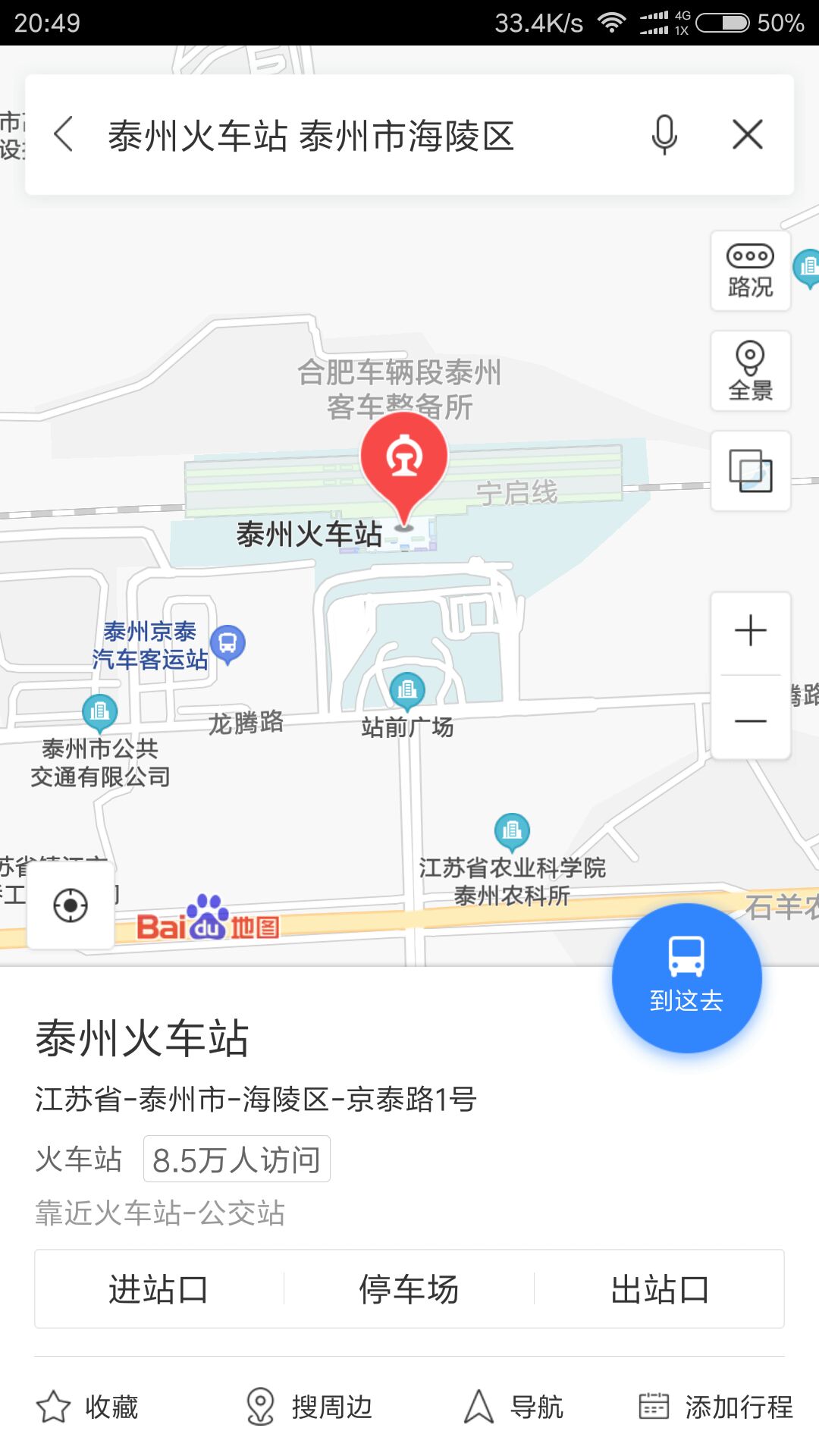819x1456 pixels.
Task: Start 导航 navigation
Action: pyautogui.click(x=513, y=1407)
